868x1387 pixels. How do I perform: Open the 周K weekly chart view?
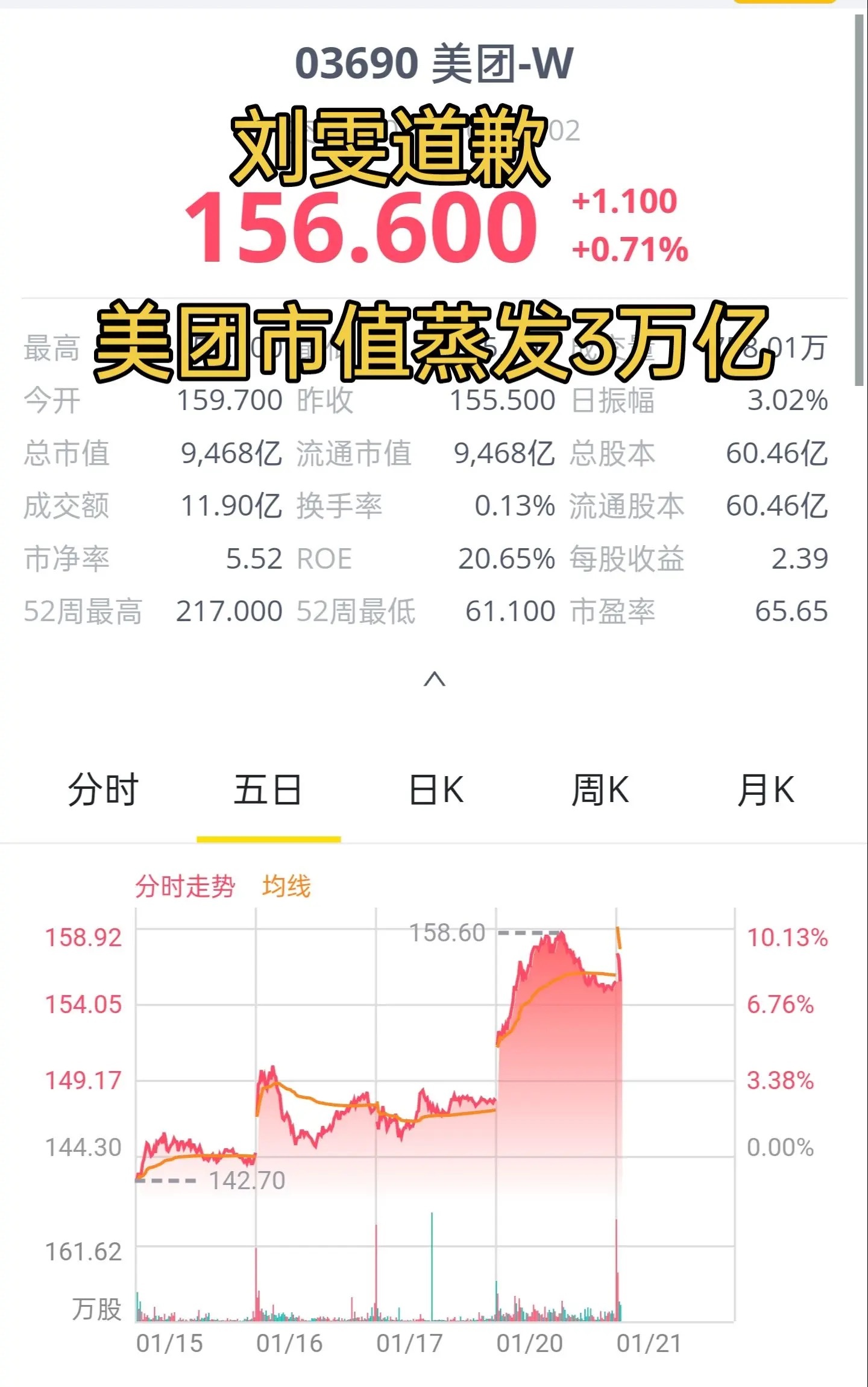tap(600, 790)
